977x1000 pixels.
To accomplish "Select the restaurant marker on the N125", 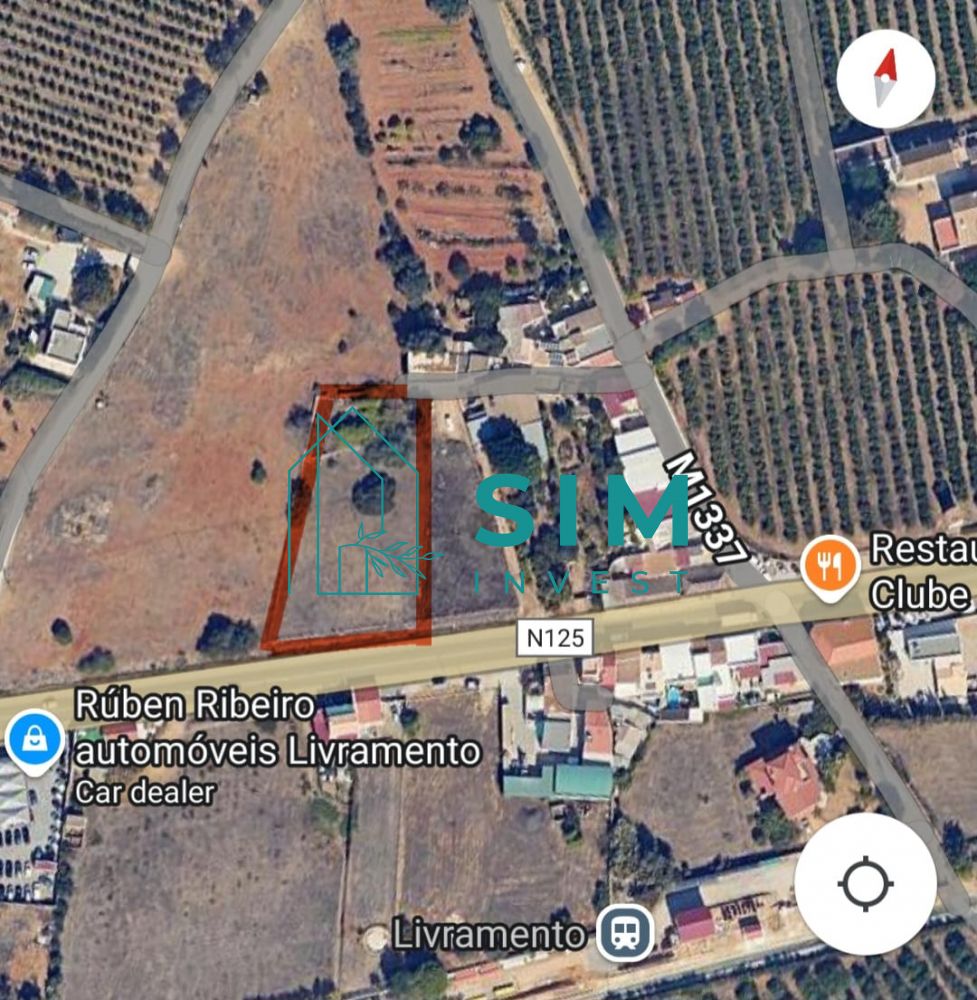I will coord(830,568).
